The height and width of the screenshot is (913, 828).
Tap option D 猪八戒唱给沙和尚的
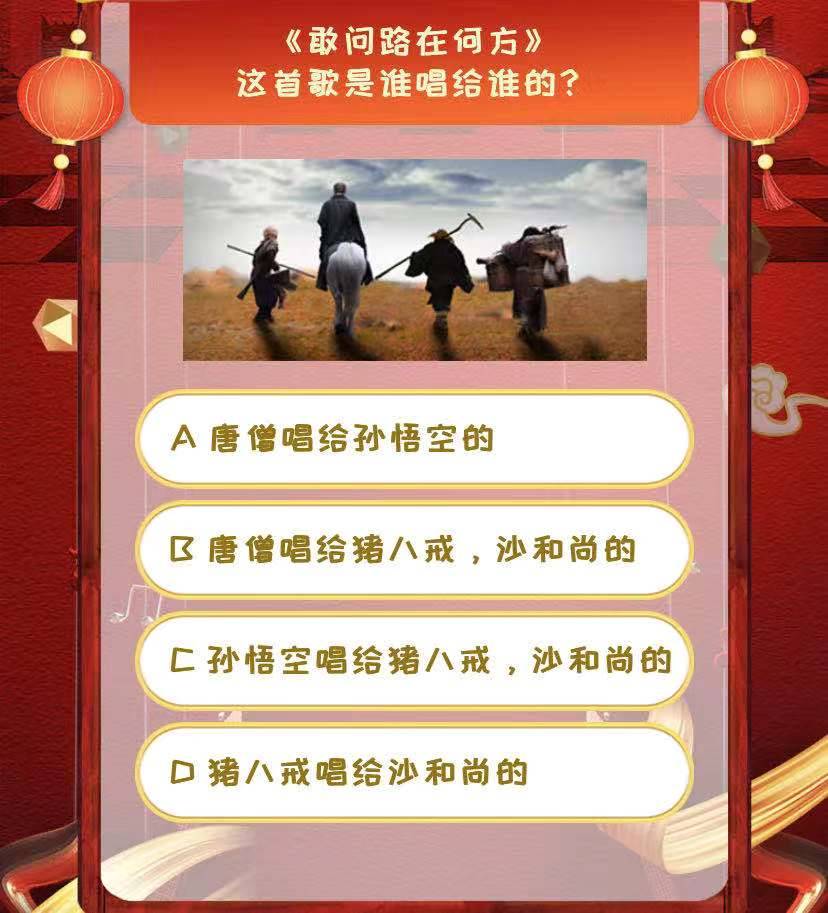[x=414, y=773]
